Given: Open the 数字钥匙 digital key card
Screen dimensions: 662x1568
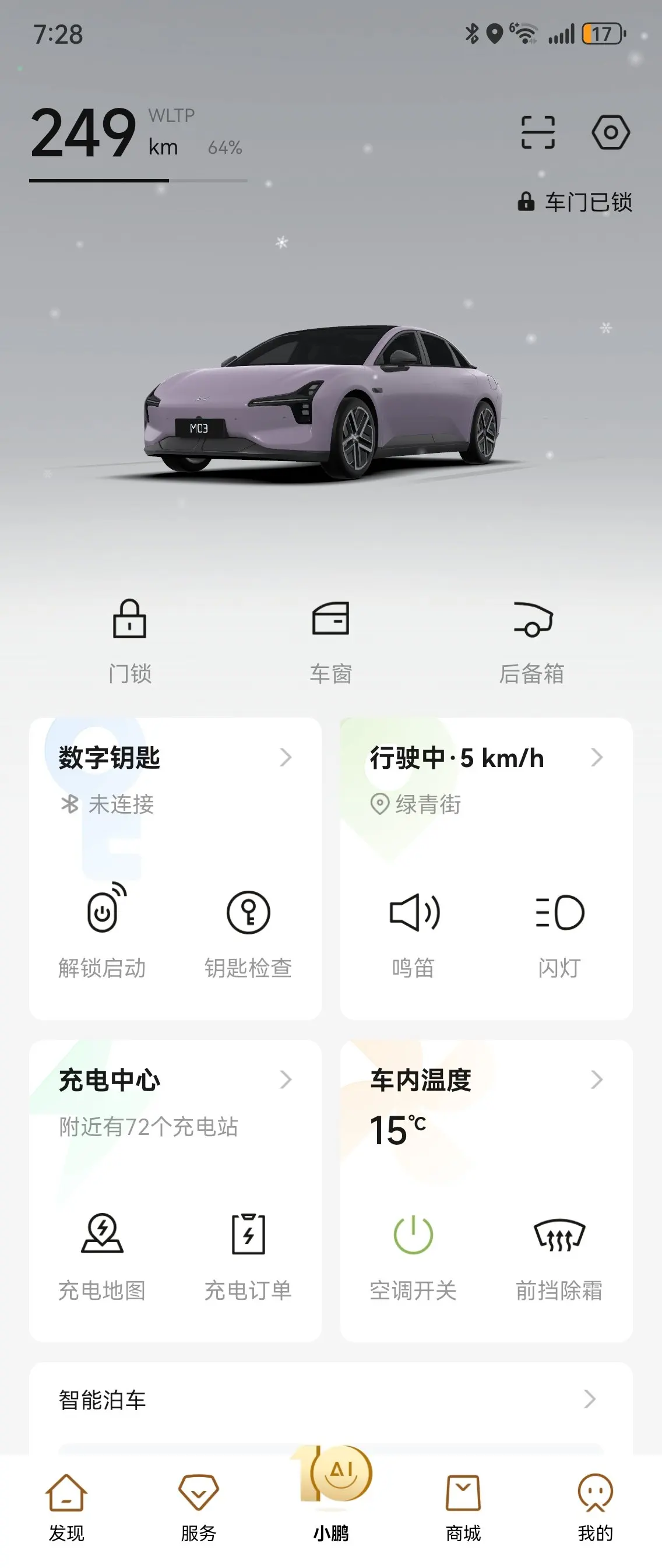Looking at the screenshot, I should tap(175, 758).
